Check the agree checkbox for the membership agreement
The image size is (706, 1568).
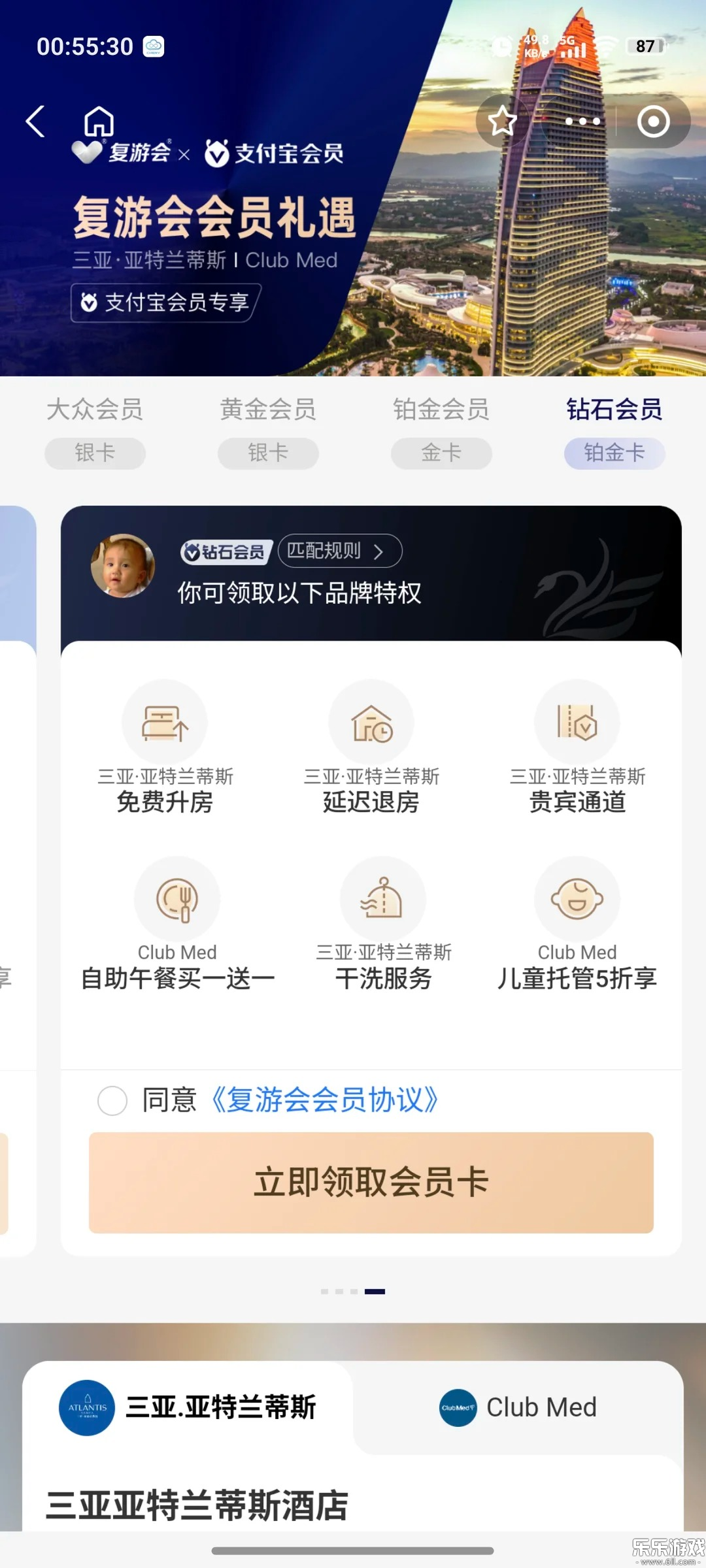click(x=112, y=1101)
